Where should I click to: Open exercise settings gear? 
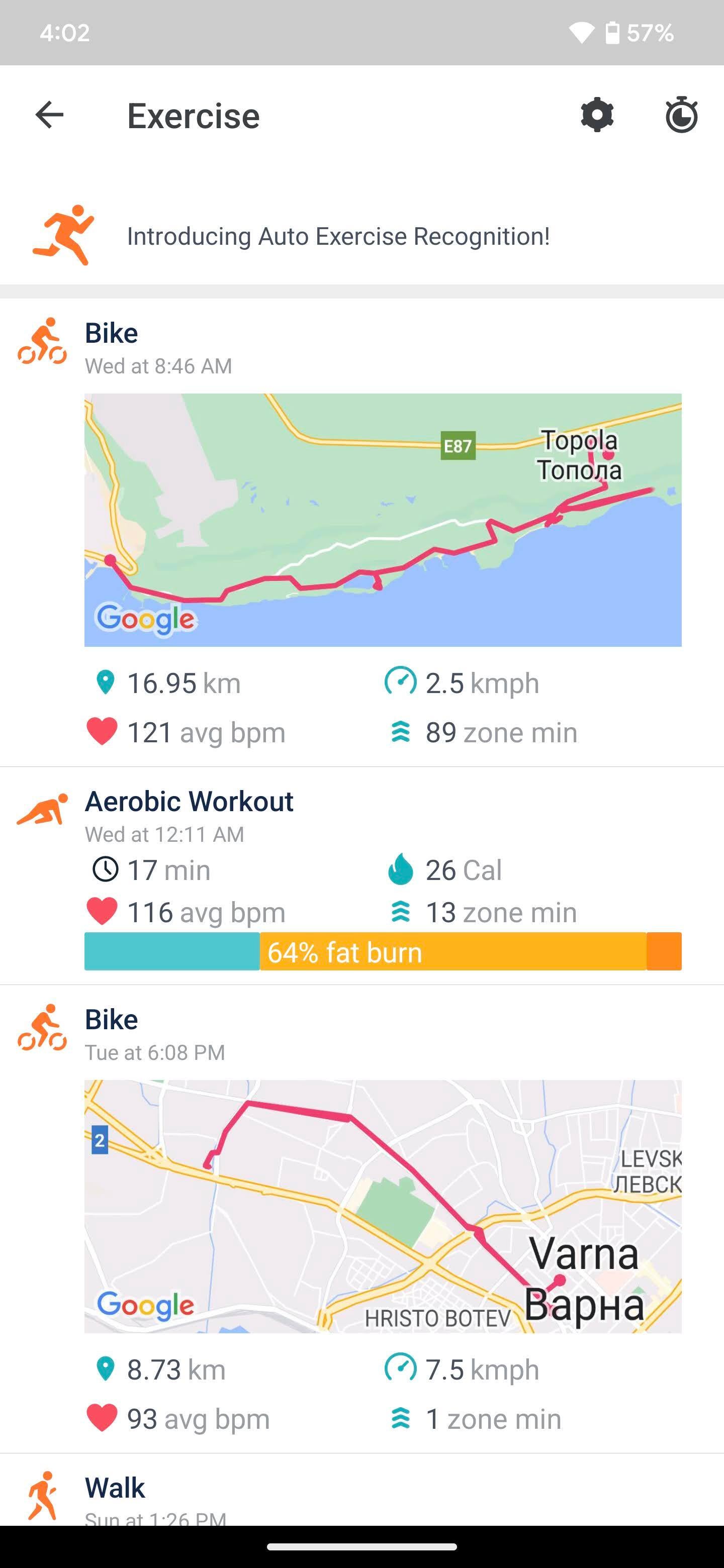click(597, 115)
